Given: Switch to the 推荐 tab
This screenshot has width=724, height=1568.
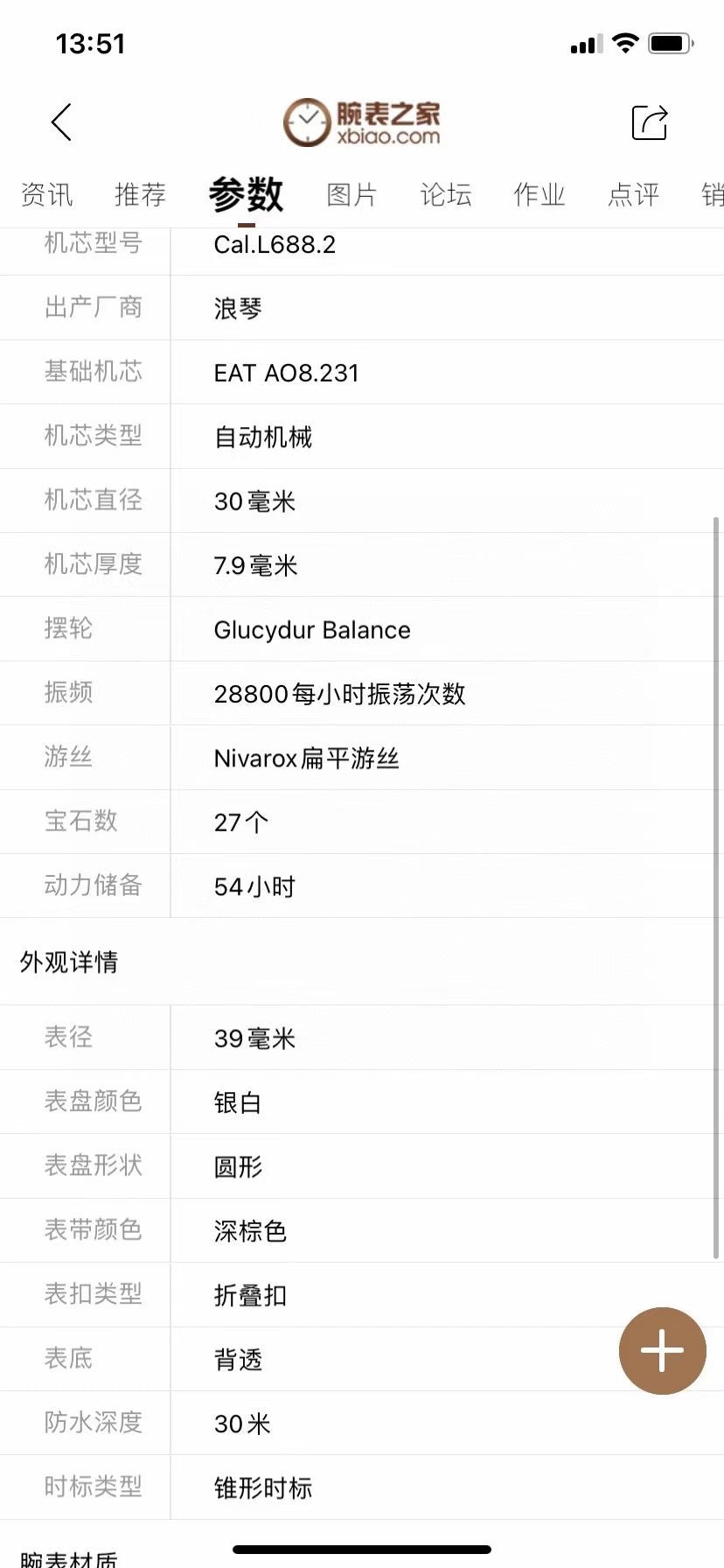Looking at the screenshot, I should pyautogui.click(x=140, y=194).
